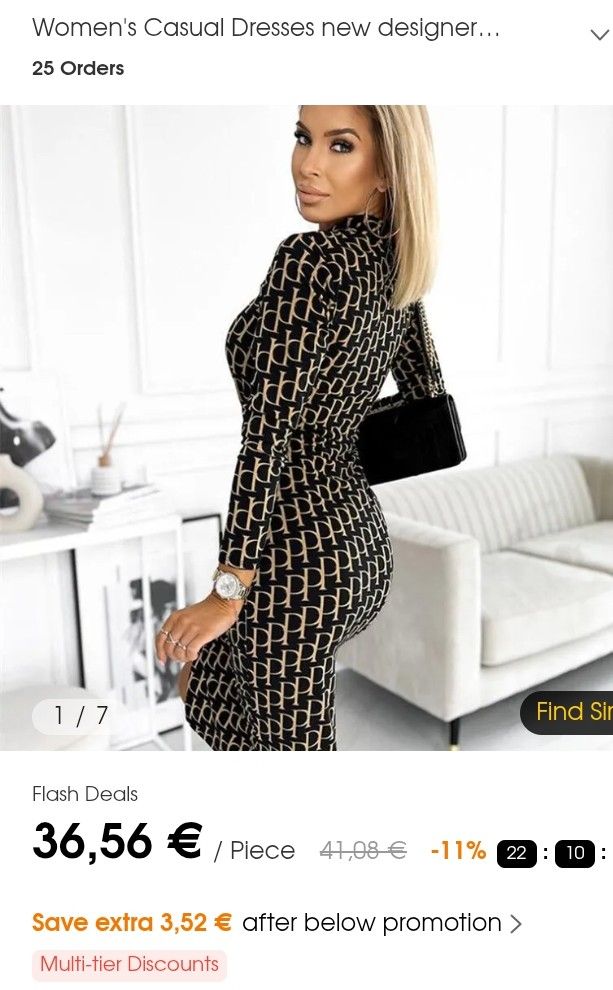Open the product photo of the dress
This screenshot has height=990, width=613.
[306, 427]
